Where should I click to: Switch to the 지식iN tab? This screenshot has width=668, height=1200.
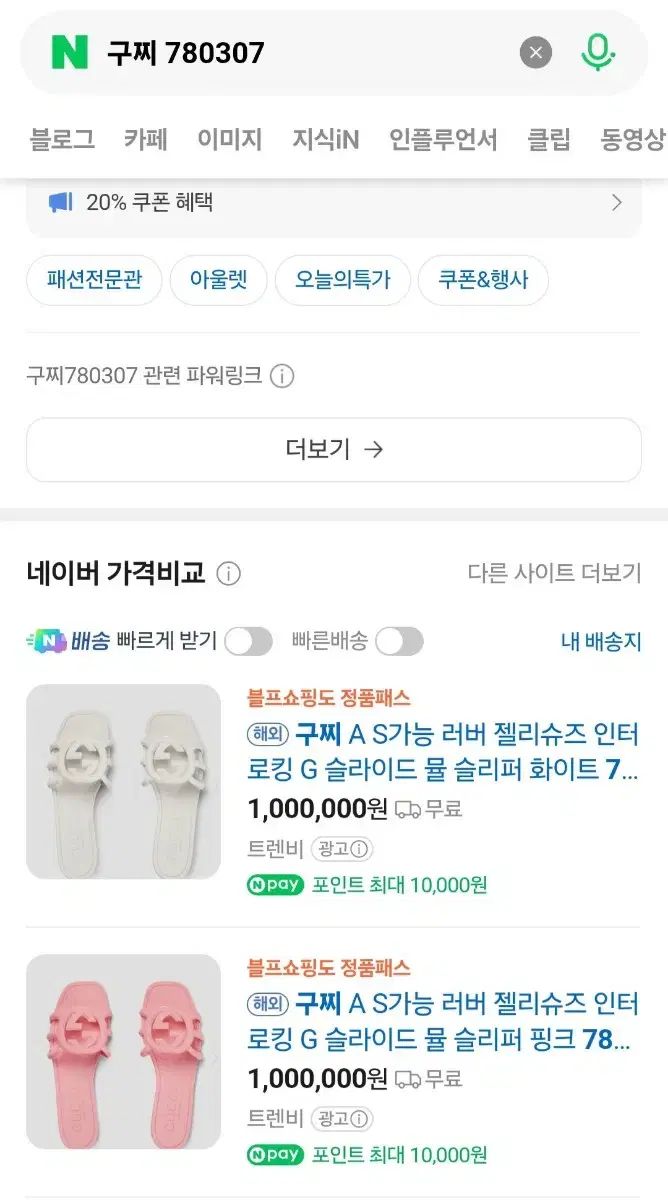pos(325,140)
